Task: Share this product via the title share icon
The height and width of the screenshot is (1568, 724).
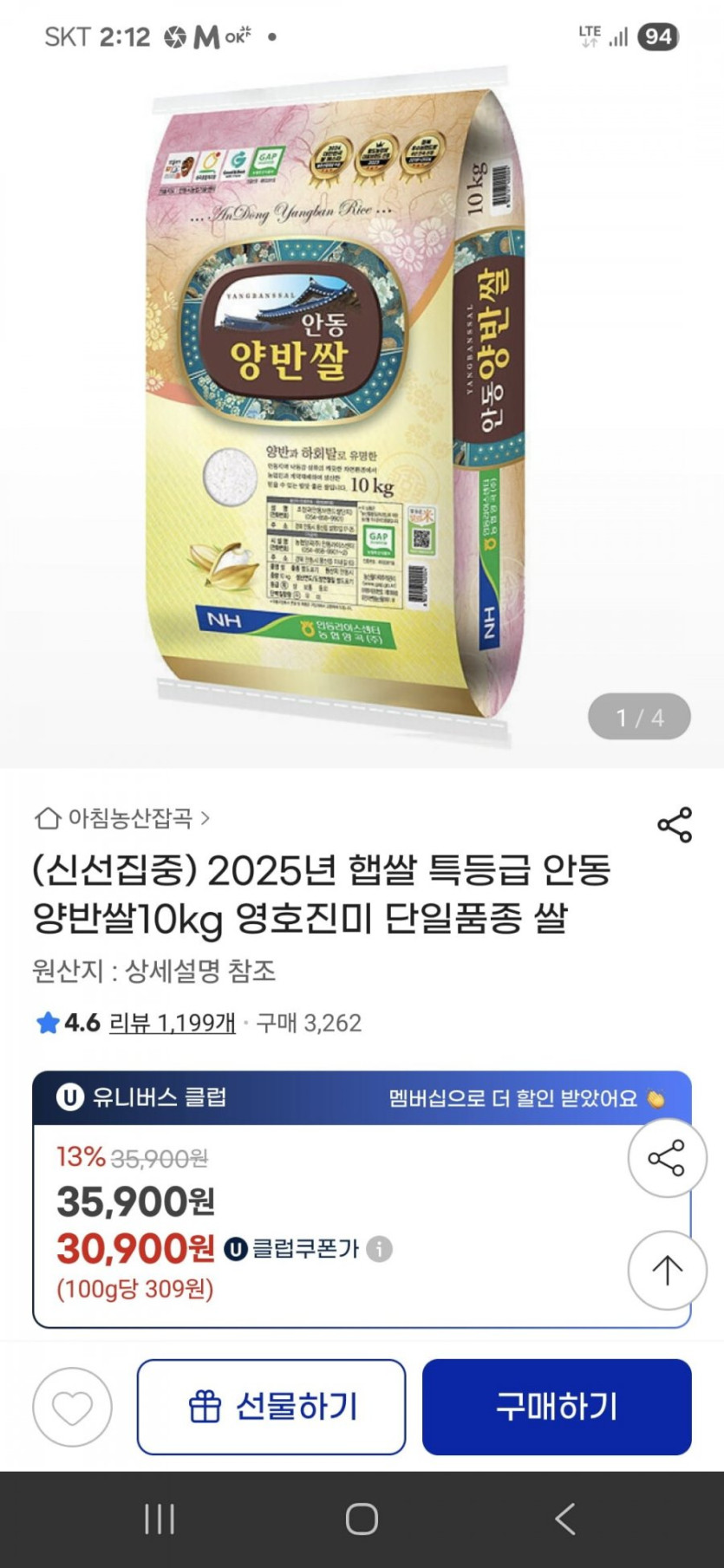Action: tap(675, 824)
